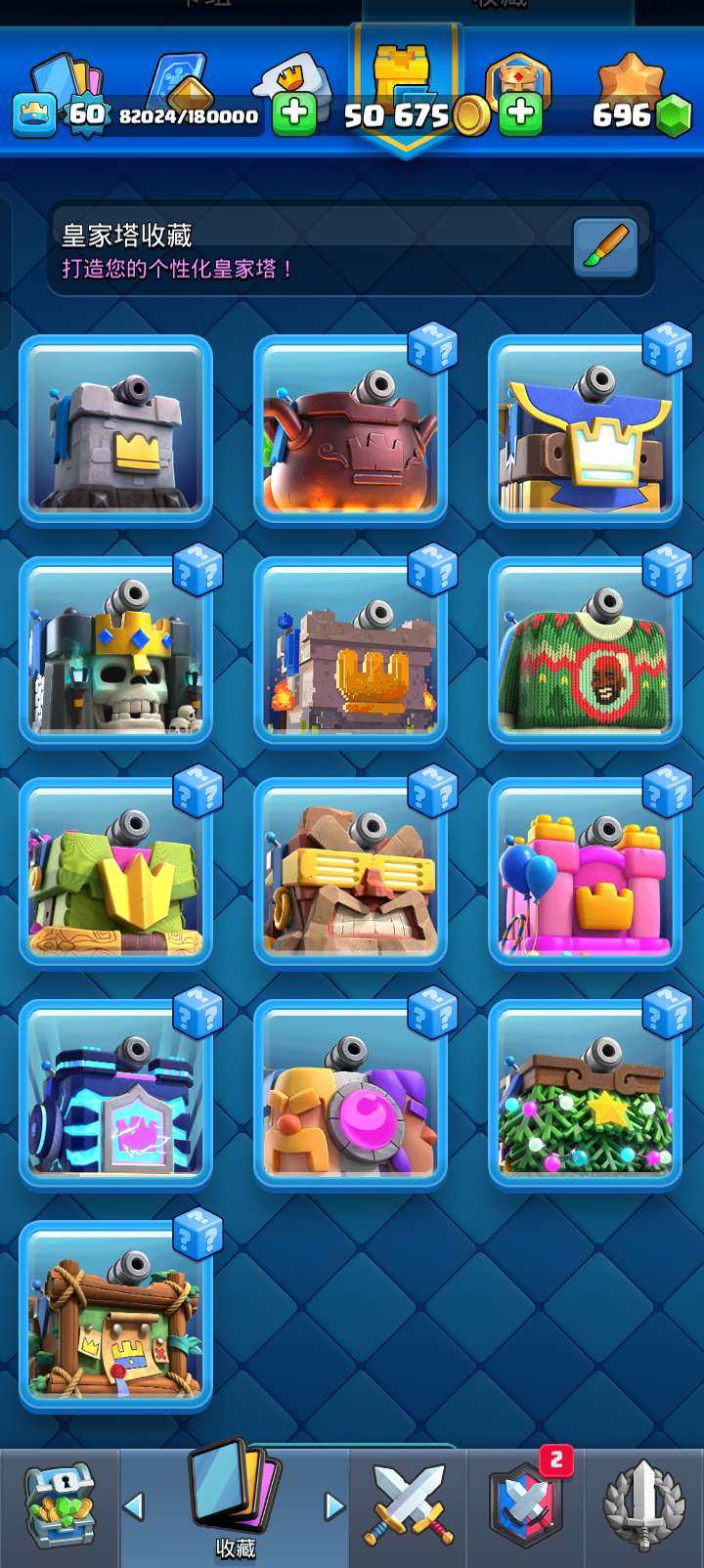Select the green knitted sweater tower skin
The width and height of the screenshot is (704, 1568).
click(585, 652)
